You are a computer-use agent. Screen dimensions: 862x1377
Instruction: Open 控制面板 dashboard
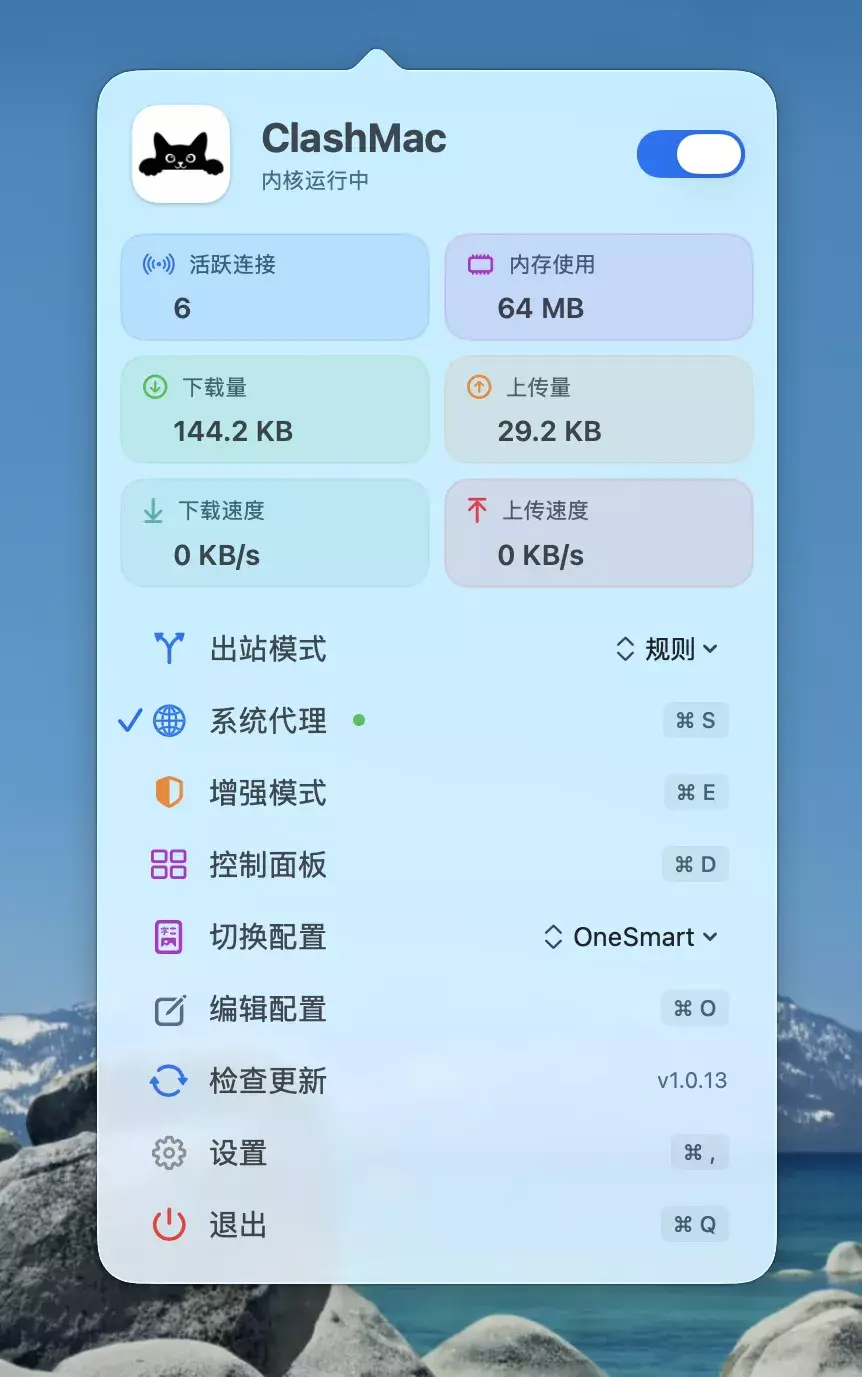(x=268, y=865)
